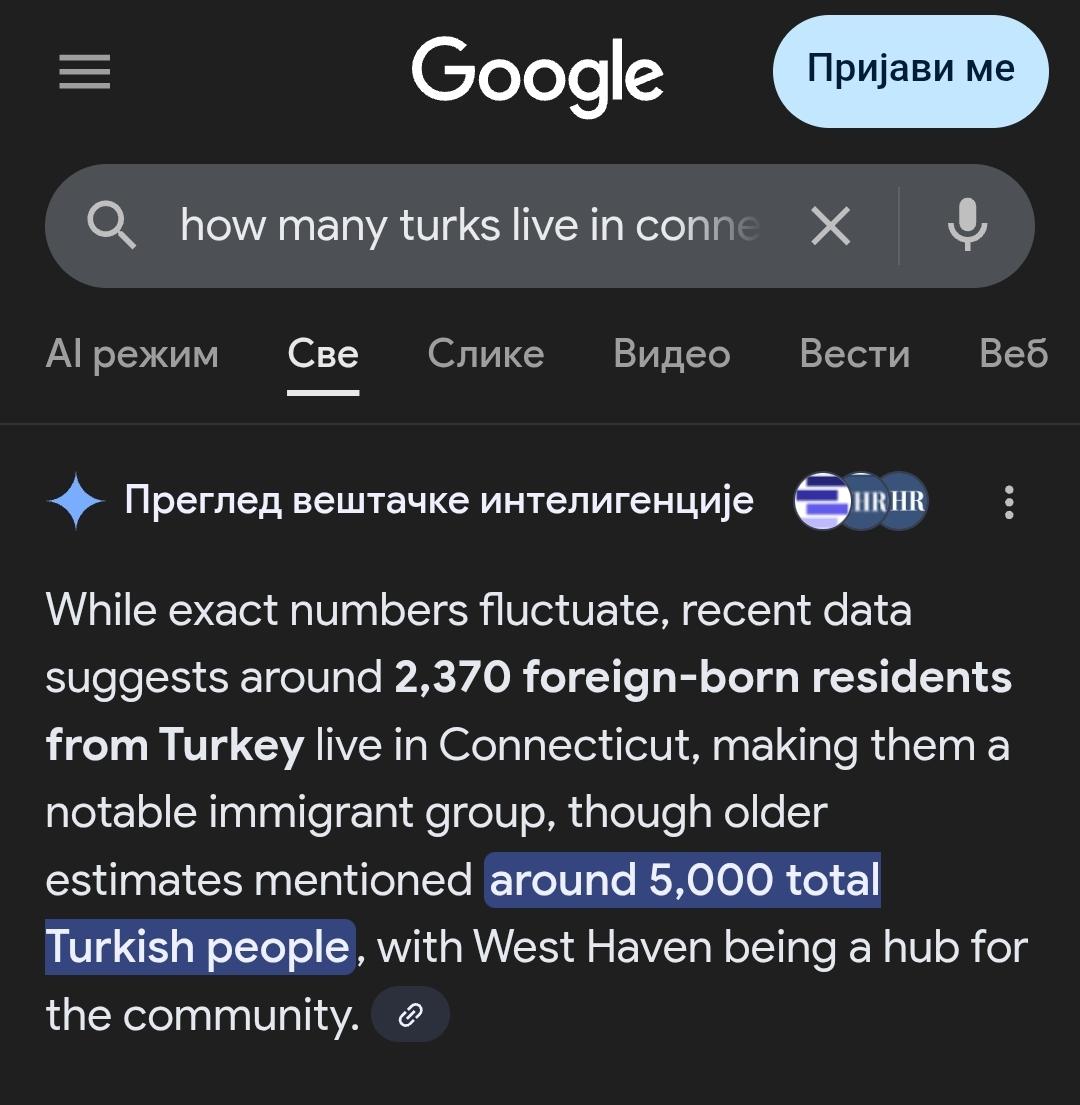1080x1105 pixels.
Task: Tap the link chip after 'the community.'
Action: point(410,1016)
